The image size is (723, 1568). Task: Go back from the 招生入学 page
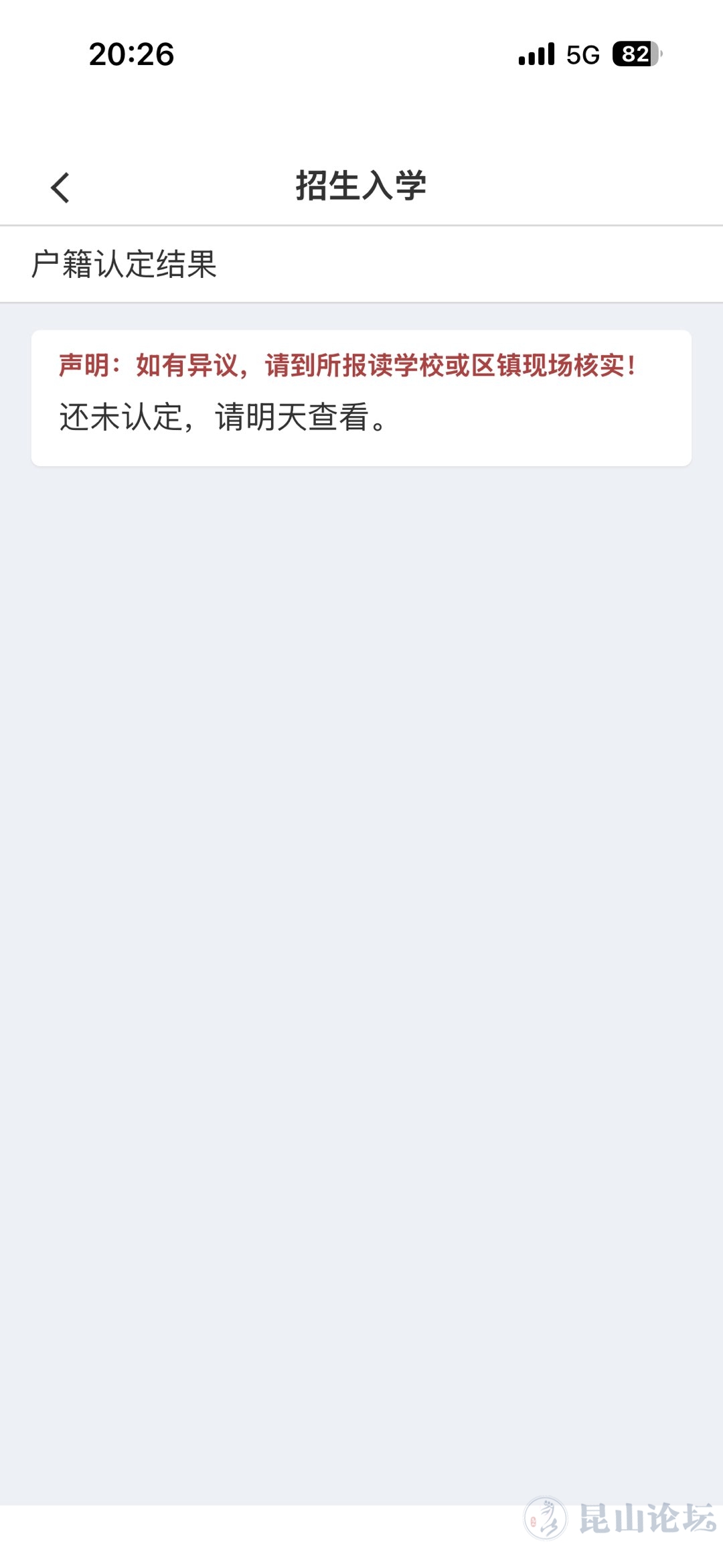[x=60, y=187]
